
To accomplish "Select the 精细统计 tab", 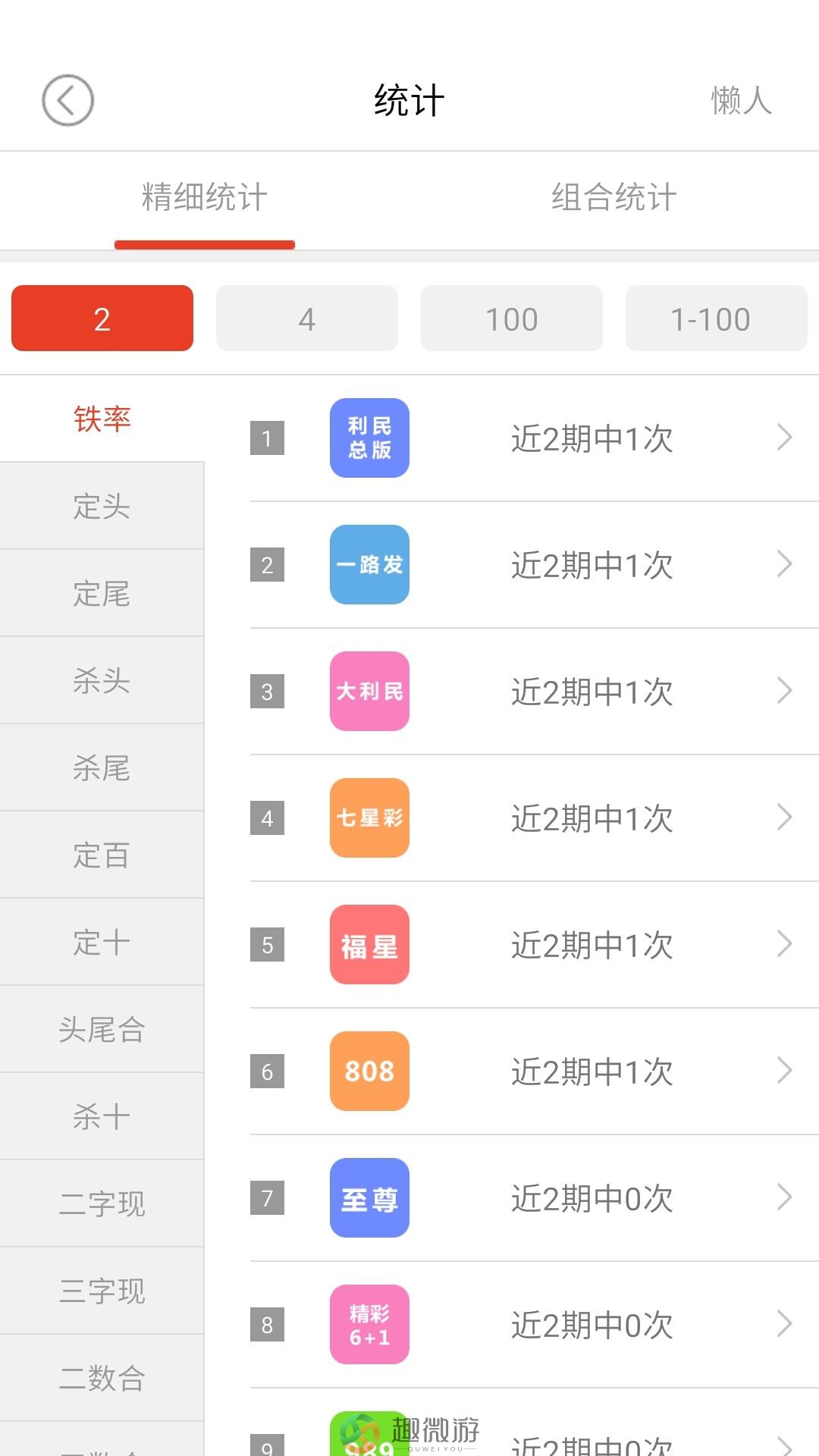I will (205, 197).
